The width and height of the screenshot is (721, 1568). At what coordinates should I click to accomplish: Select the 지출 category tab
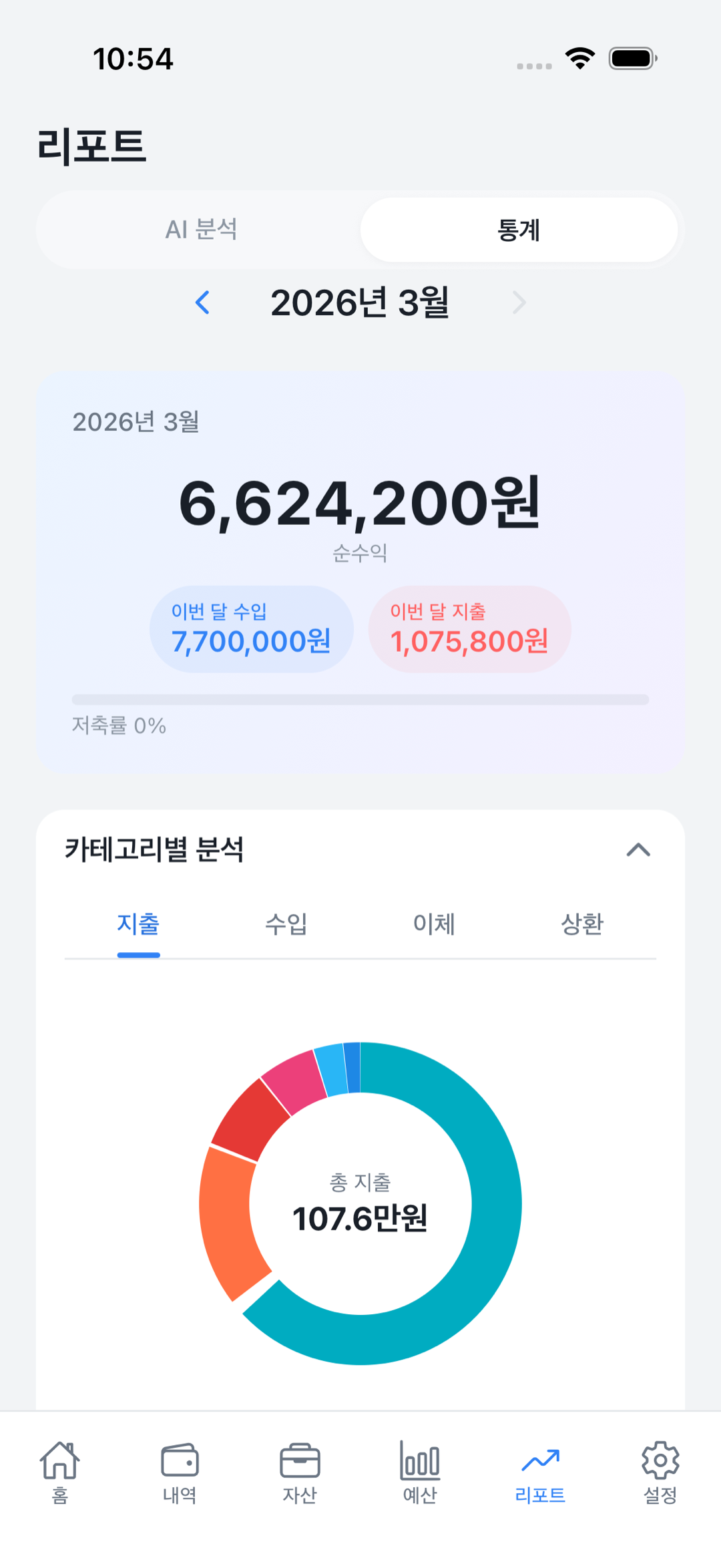click(x=138, y=924)
